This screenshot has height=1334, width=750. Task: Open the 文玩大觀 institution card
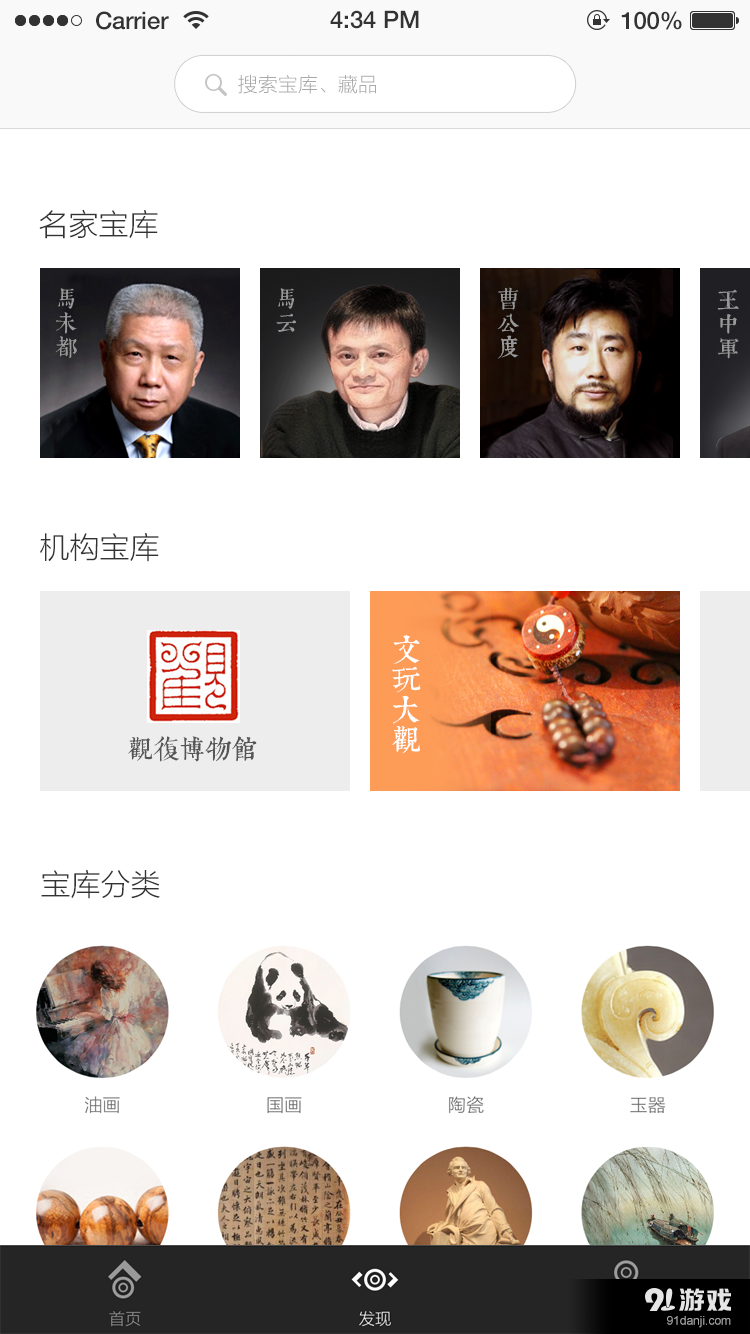point(525,691)
